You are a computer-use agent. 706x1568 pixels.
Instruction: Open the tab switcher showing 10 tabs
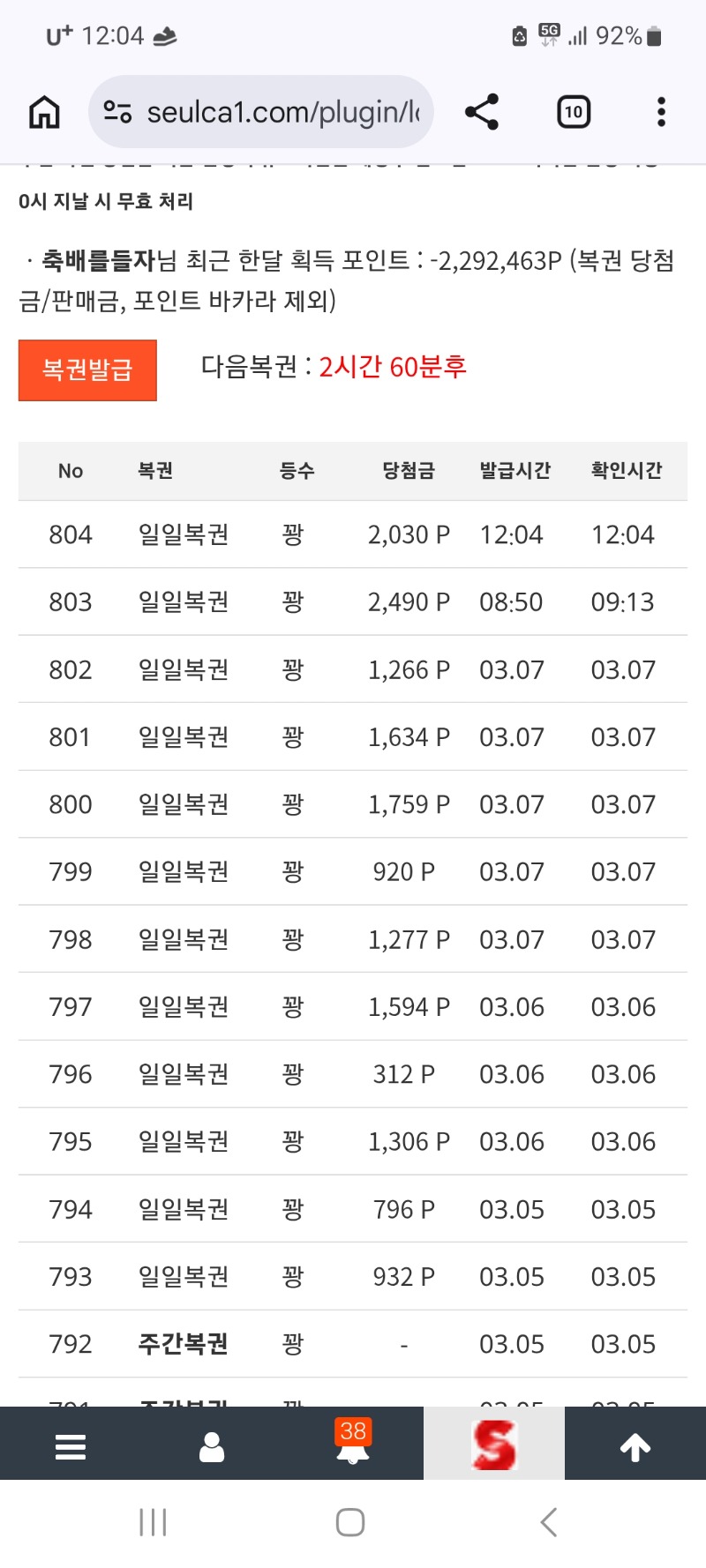point(574,112)
